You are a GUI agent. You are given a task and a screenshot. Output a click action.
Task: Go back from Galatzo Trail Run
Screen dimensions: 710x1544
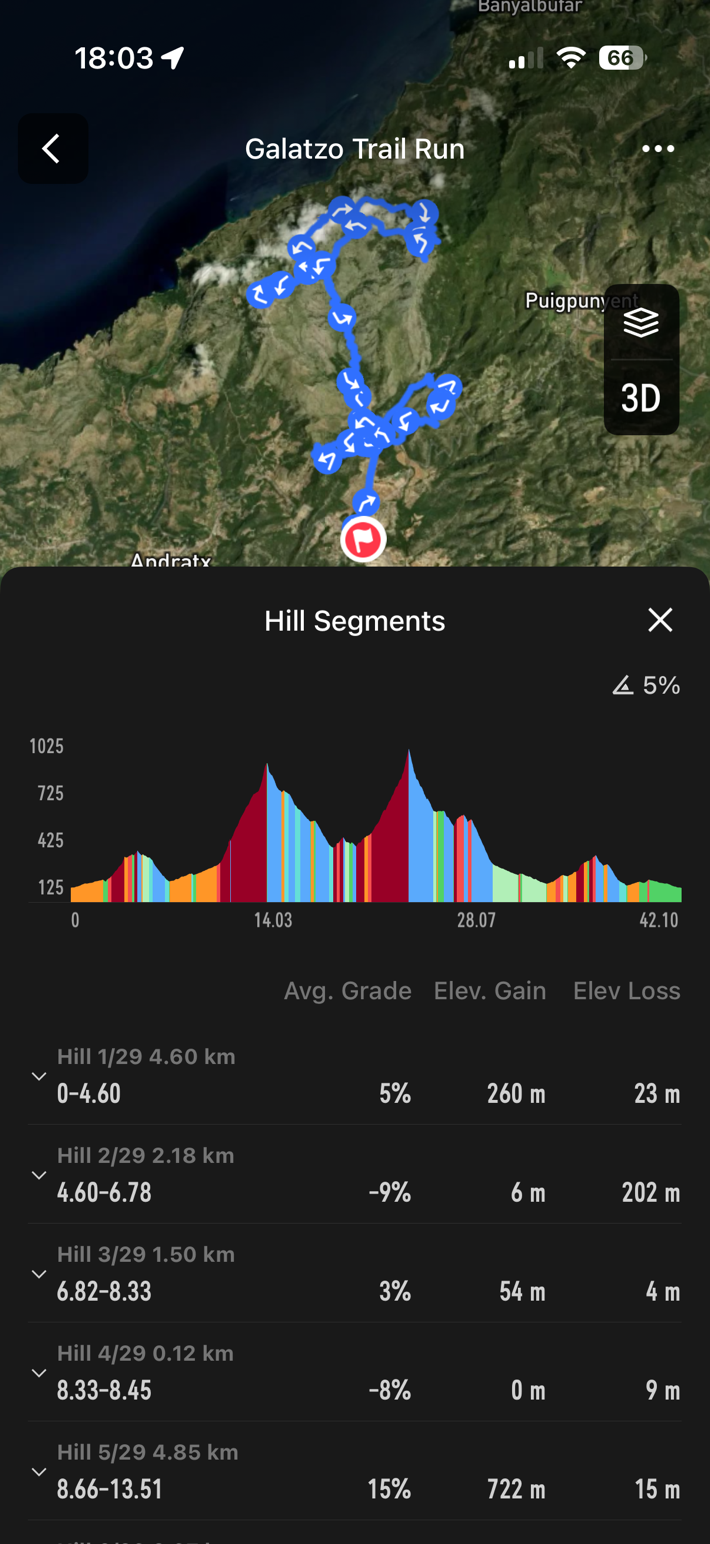pos(52,149)
